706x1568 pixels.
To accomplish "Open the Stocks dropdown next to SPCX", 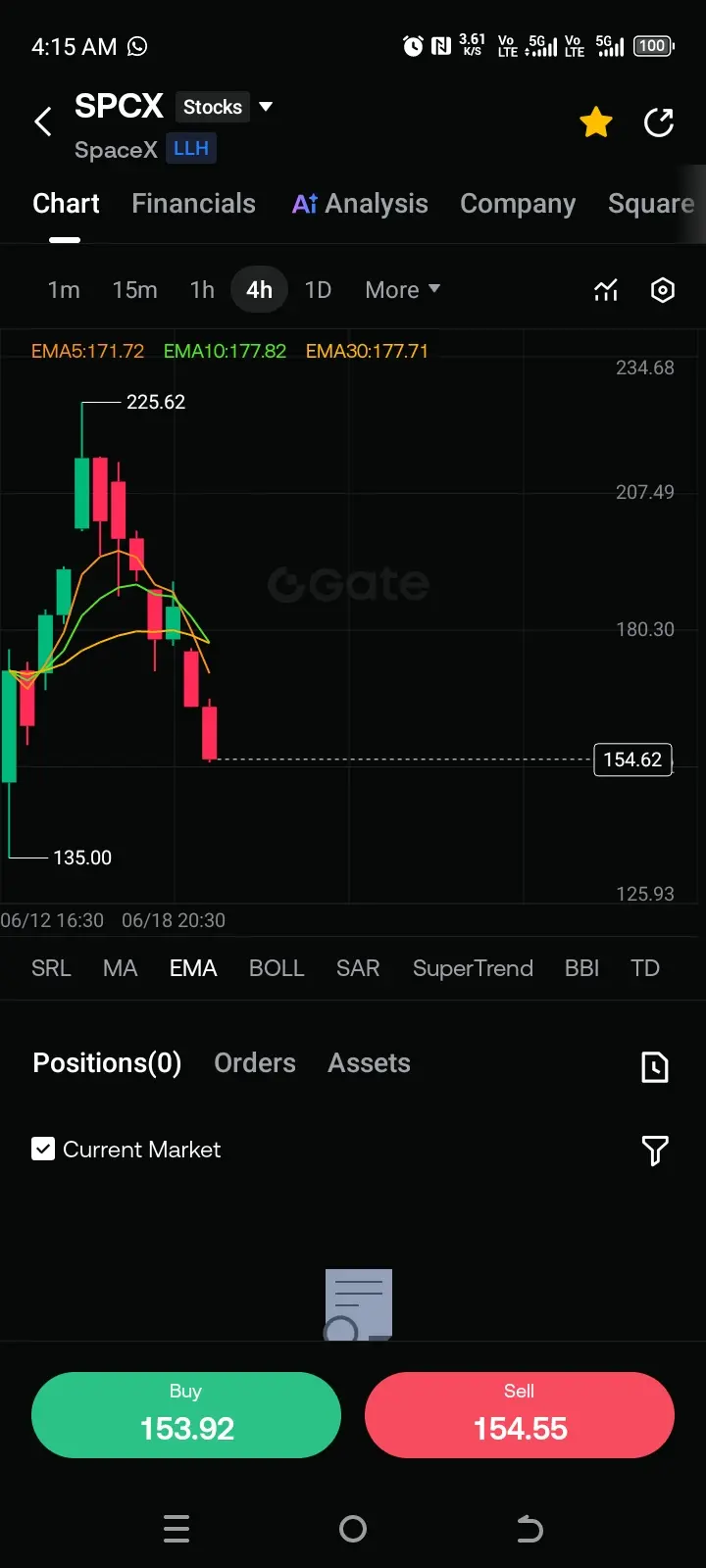I will point(226,107).
